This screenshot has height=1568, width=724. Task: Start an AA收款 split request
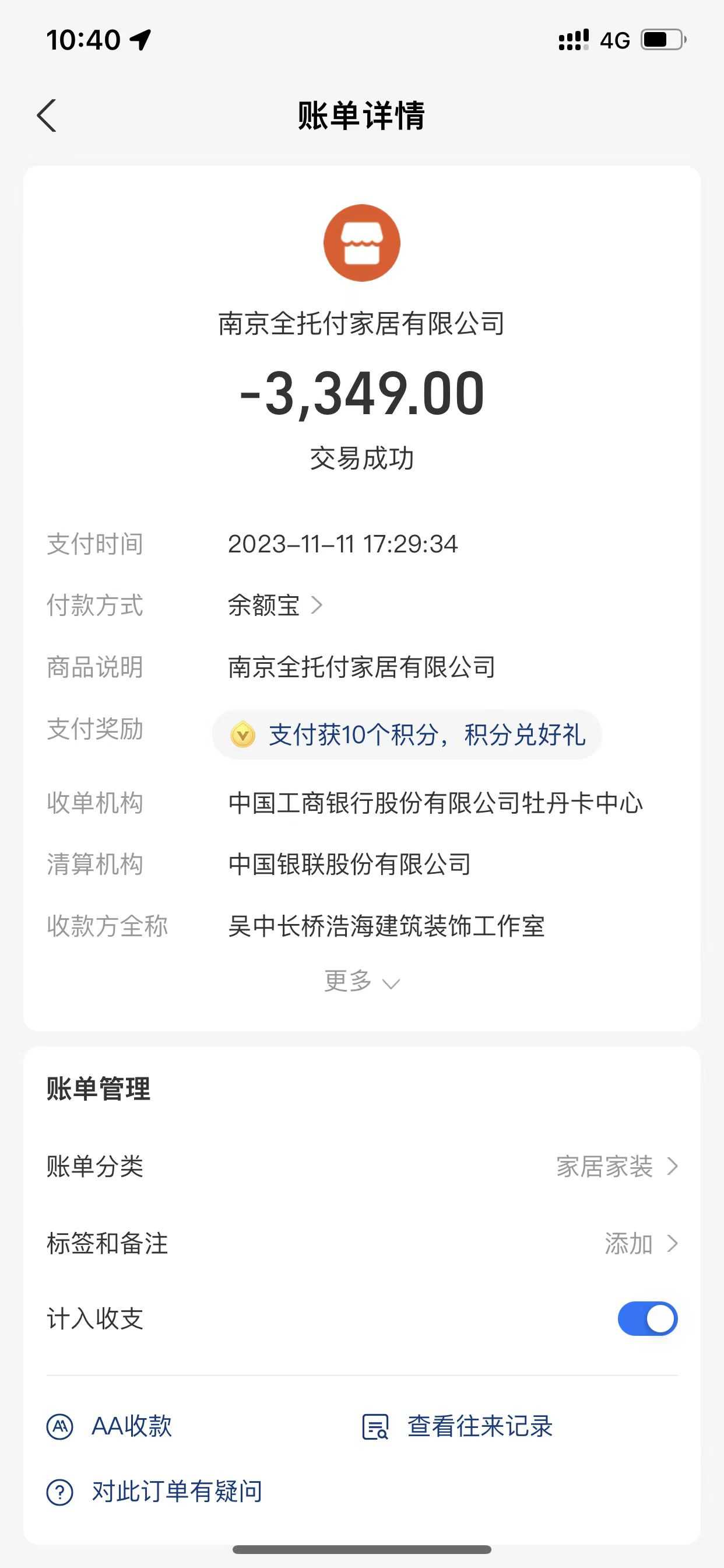111,1427
